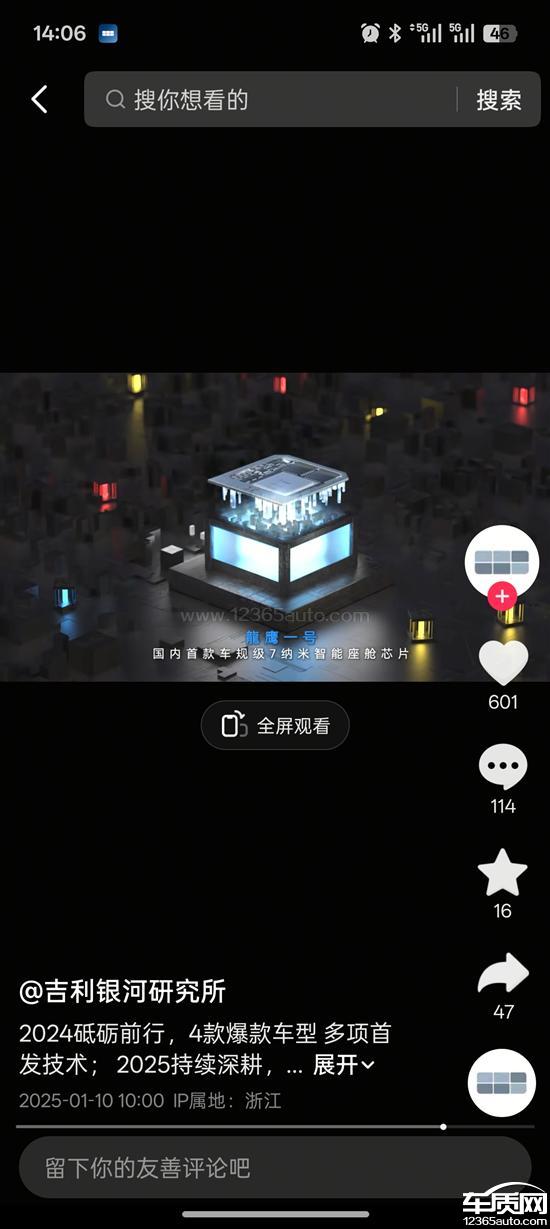This screenshot has height=1229, width=550.
Task: Tap the video progress bar
Action: tap(275, 1126)
